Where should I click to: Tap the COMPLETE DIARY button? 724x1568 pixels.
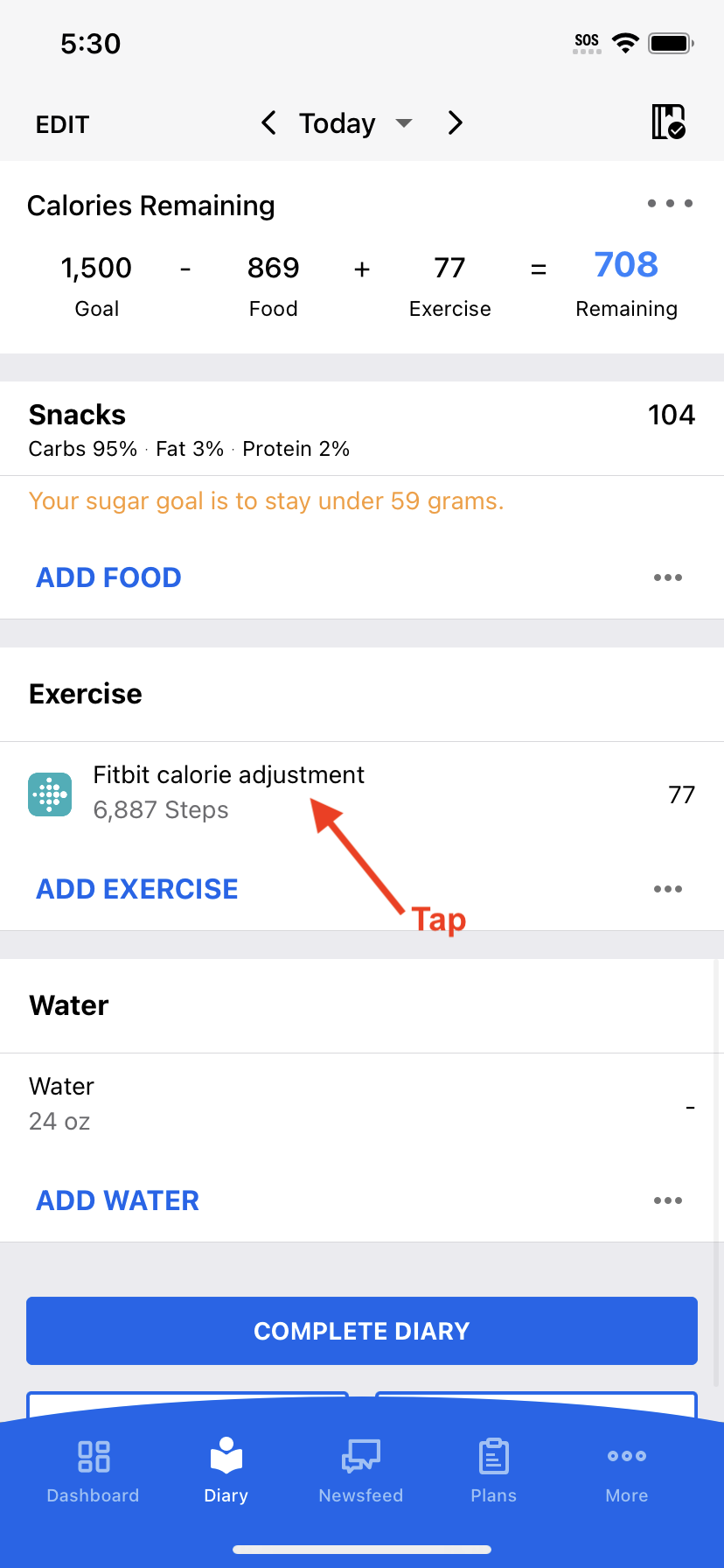[x=362, y=1331]
